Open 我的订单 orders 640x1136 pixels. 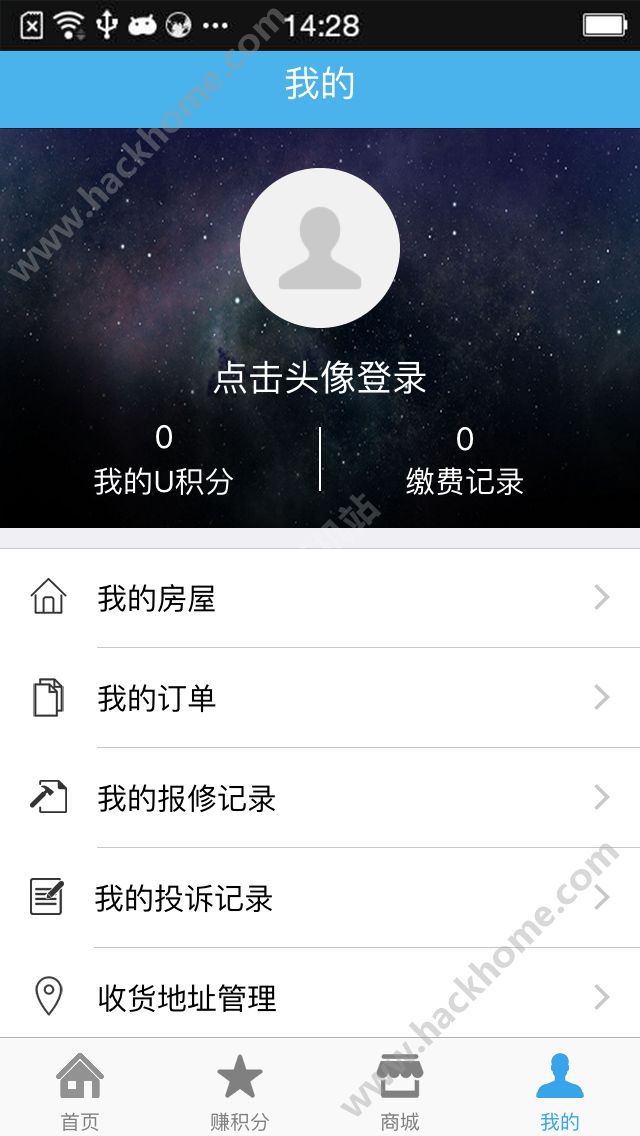point(320,698)
